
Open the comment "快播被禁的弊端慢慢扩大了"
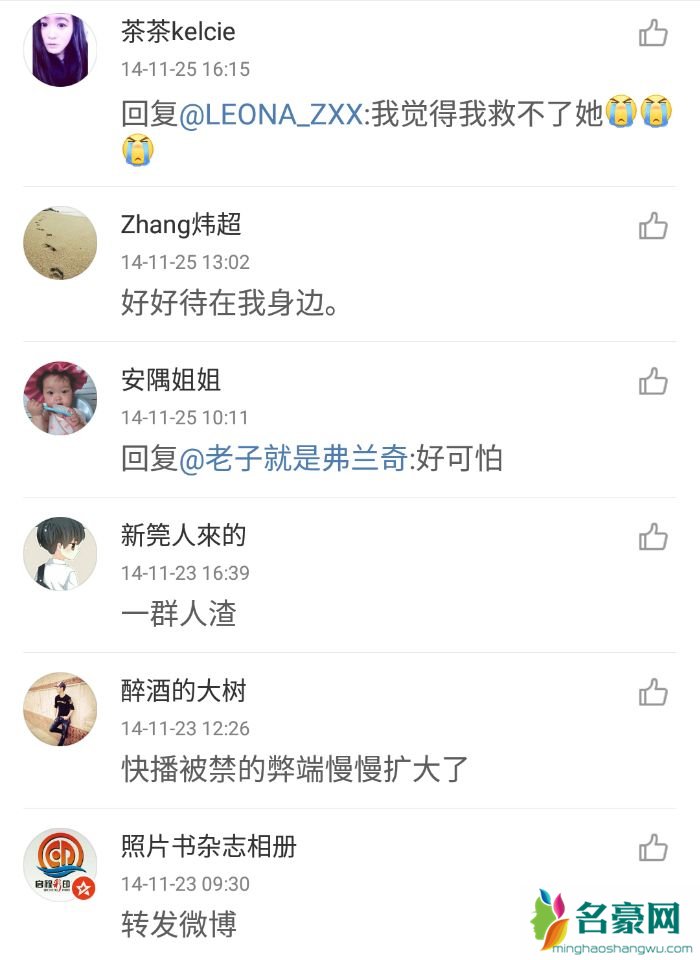[295, 770]
